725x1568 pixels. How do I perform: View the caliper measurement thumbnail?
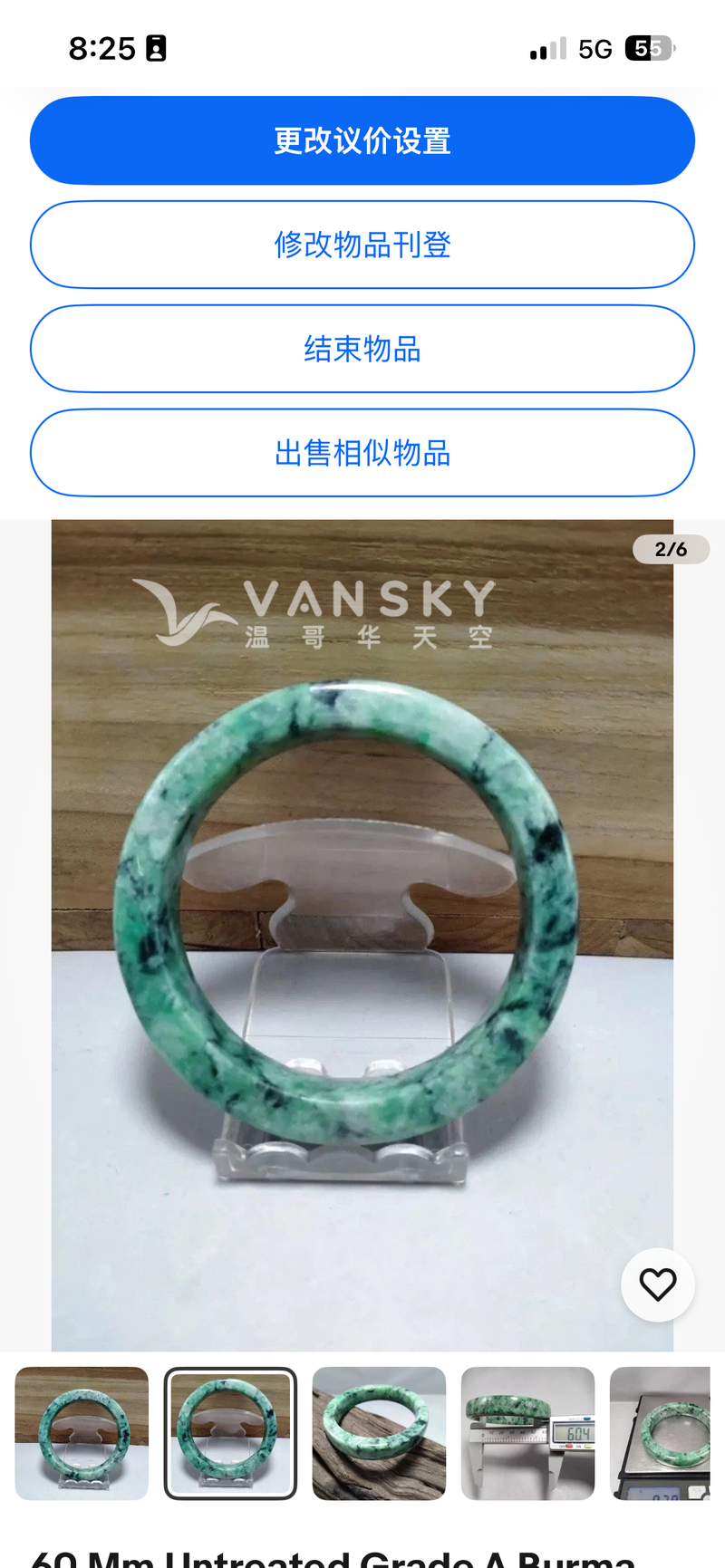(527, 1433)
